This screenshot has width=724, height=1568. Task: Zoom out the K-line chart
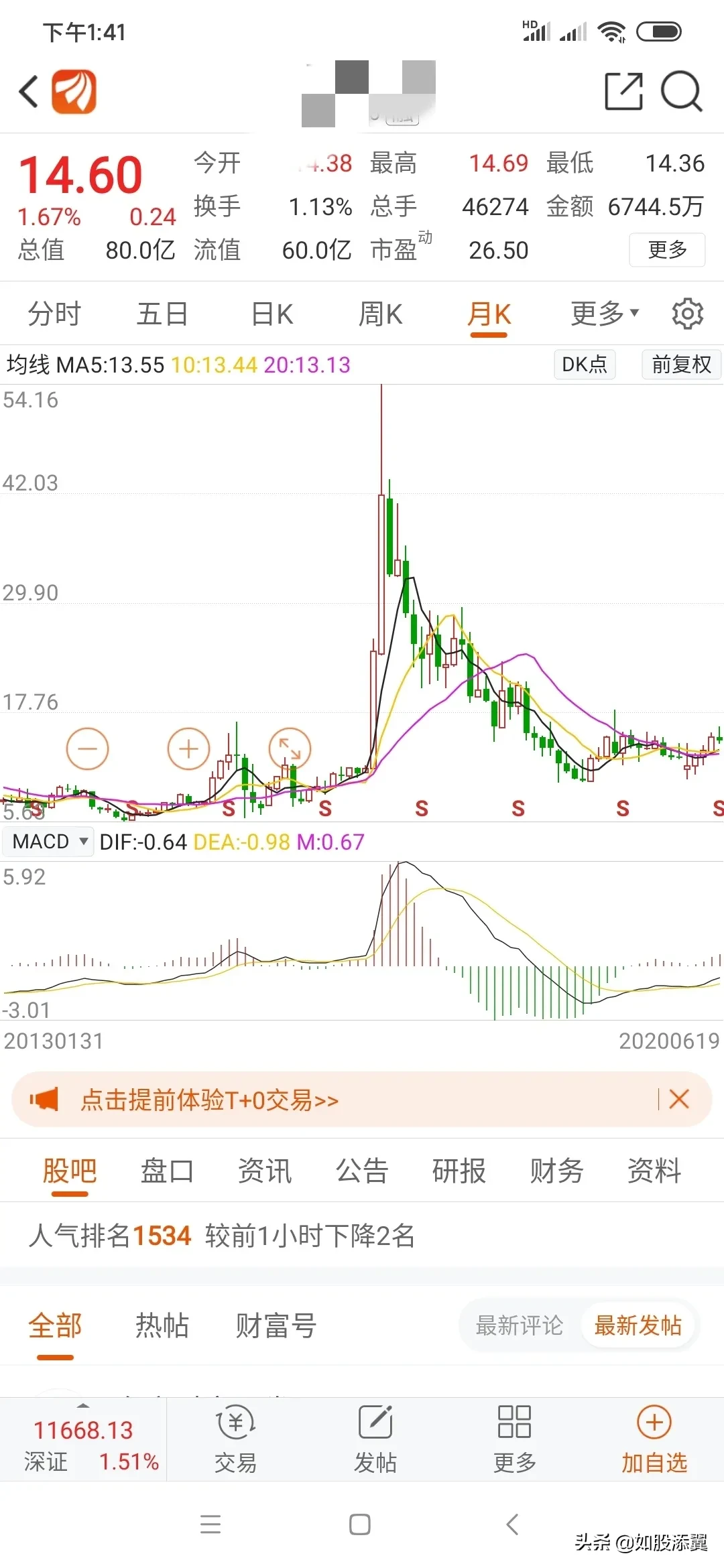click(88, 748)
